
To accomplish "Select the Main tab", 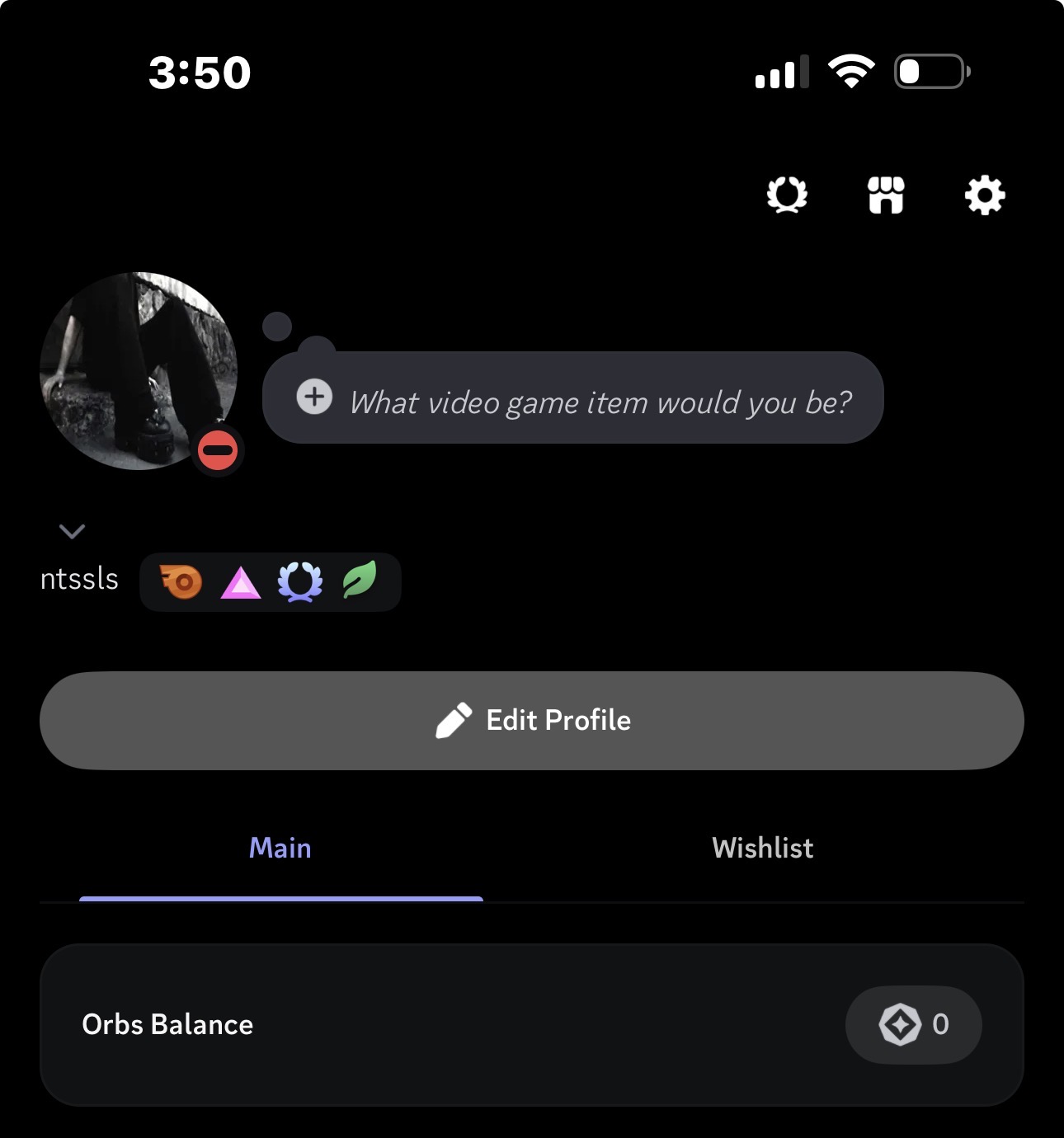I will (x=280, y=849).
